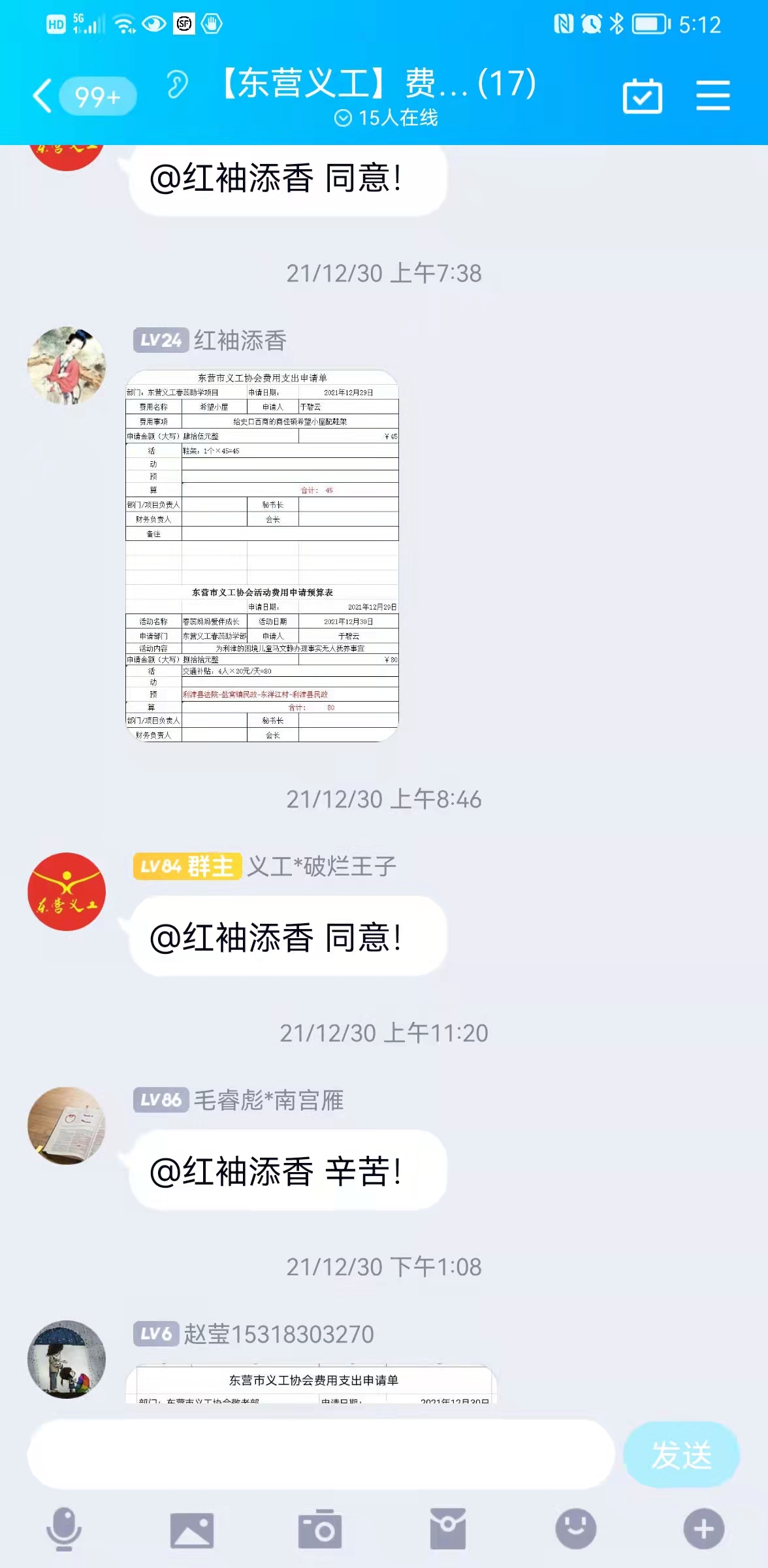View 毛睿彪*南宫雁's profile avatar

pyautogui.click(x=67, y=1126)
